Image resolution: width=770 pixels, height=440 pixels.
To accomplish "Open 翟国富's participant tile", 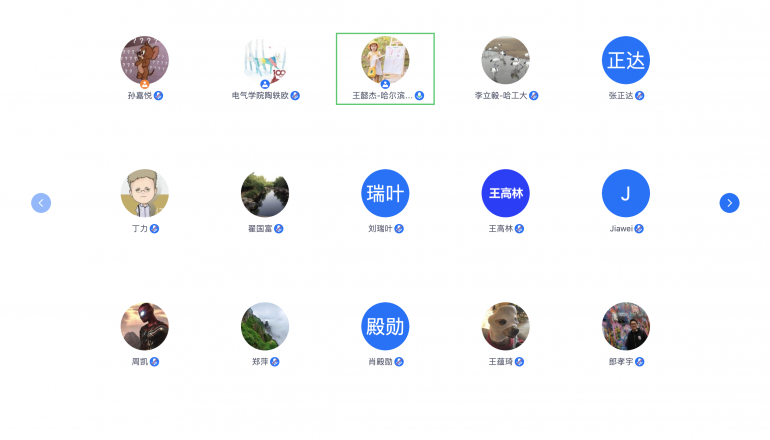I will (265, 194).
